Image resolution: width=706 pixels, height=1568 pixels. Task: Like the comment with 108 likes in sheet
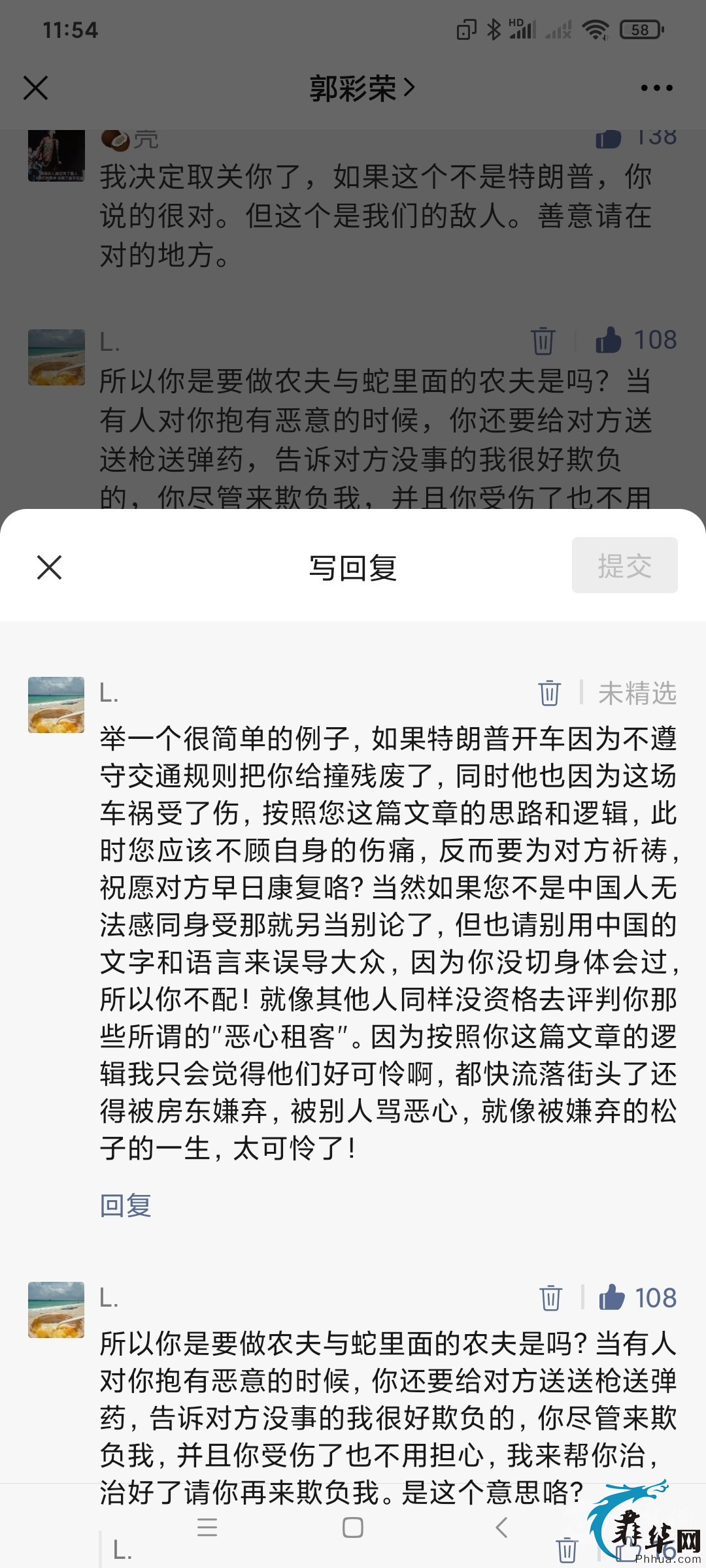tap(613, 1298)
